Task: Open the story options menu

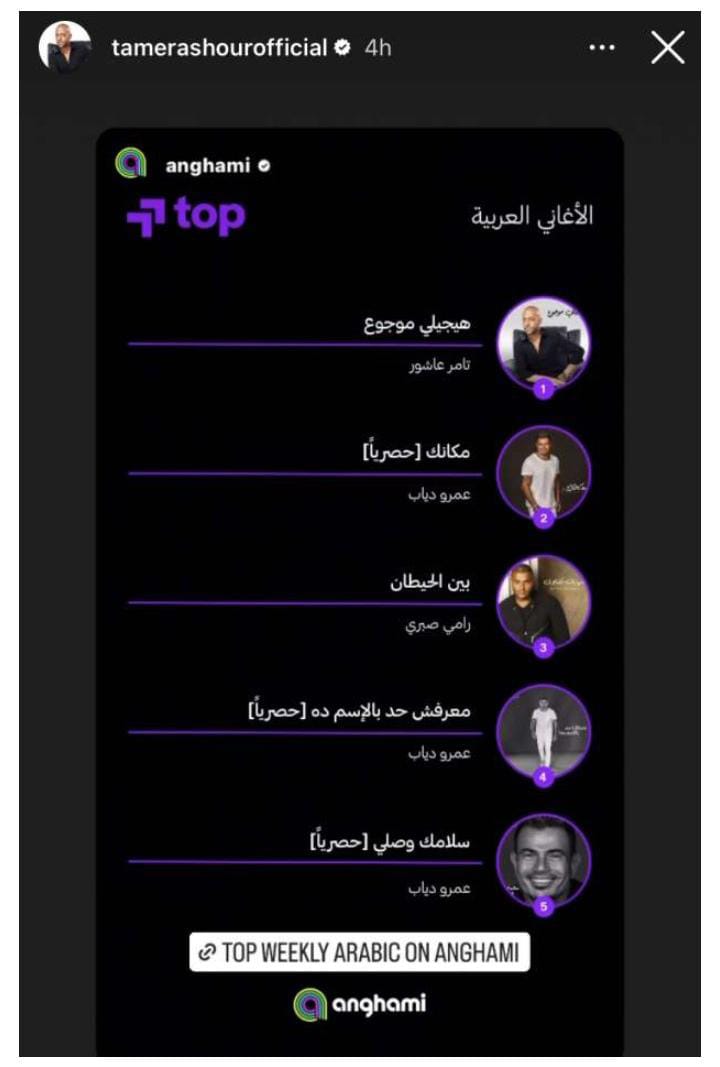Action: (x=601, y=48)
